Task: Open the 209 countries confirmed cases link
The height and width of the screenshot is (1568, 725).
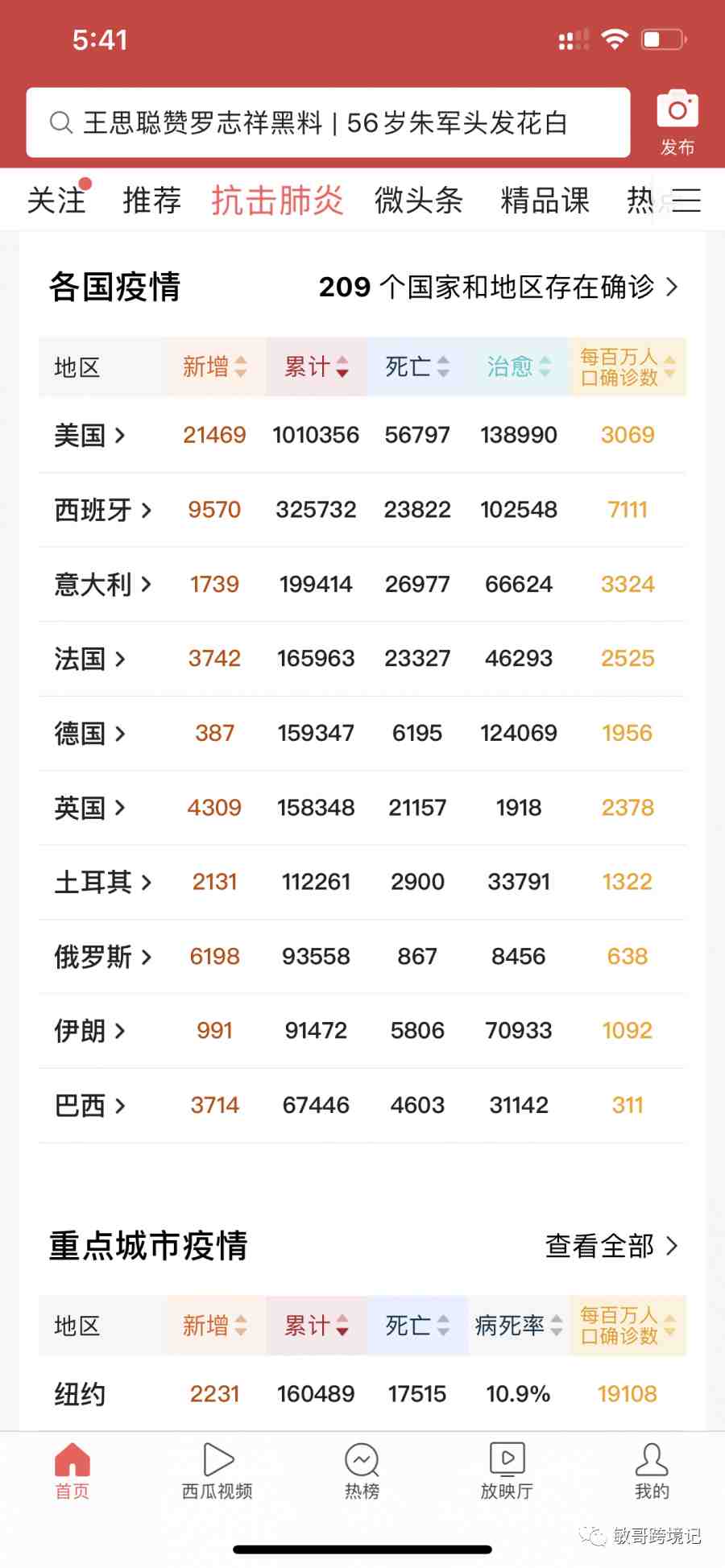Action: point(499,287)
